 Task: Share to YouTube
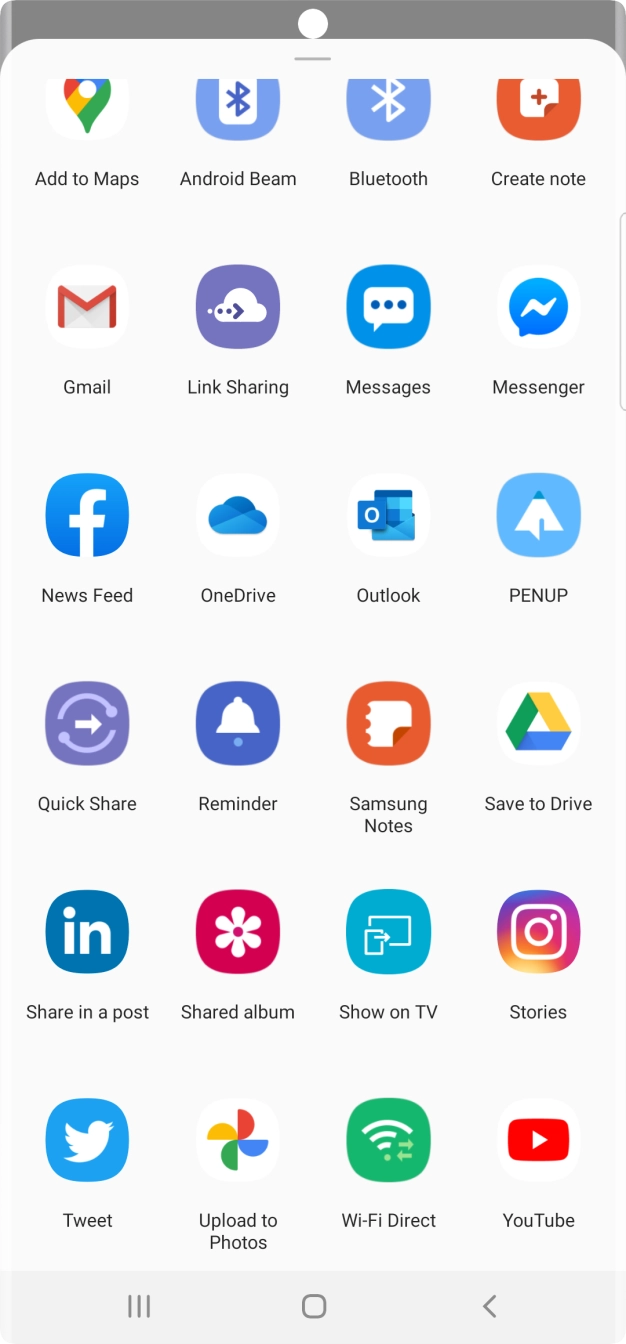(538, 1139)
